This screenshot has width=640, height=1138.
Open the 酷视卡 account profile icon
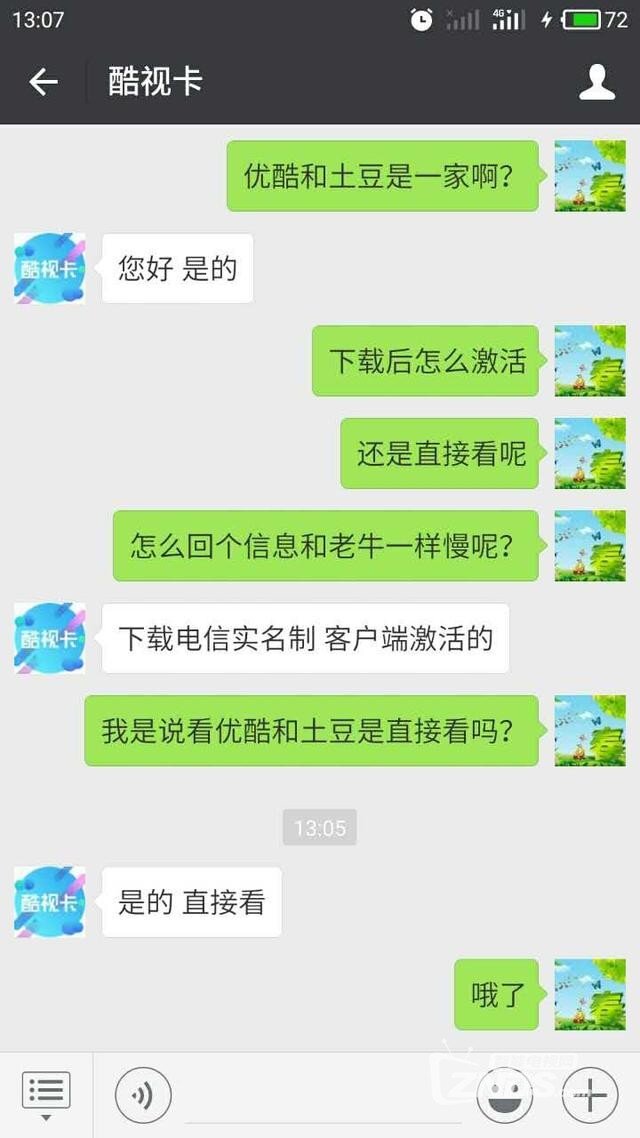(597, 82)
